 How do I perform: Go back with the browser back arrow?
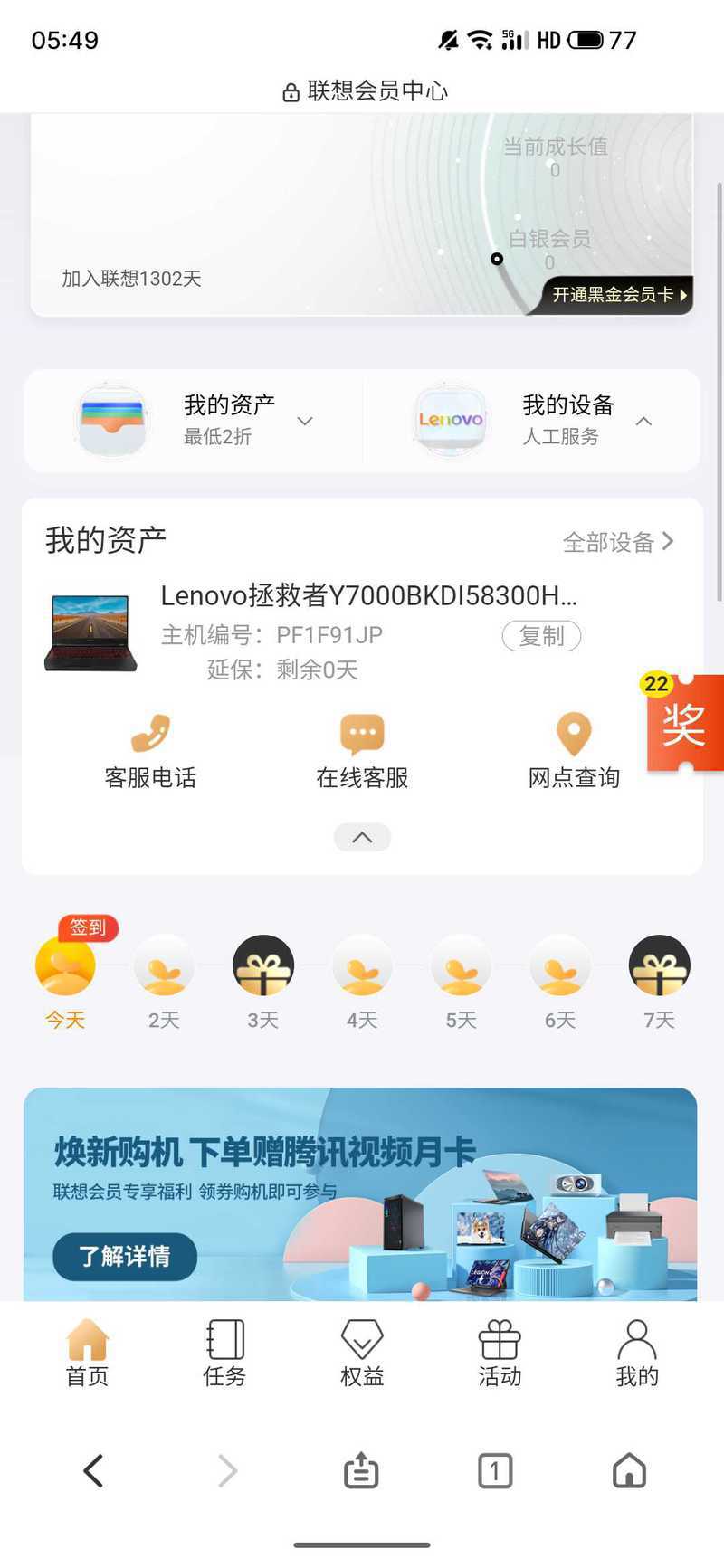tap(93, 1470)
